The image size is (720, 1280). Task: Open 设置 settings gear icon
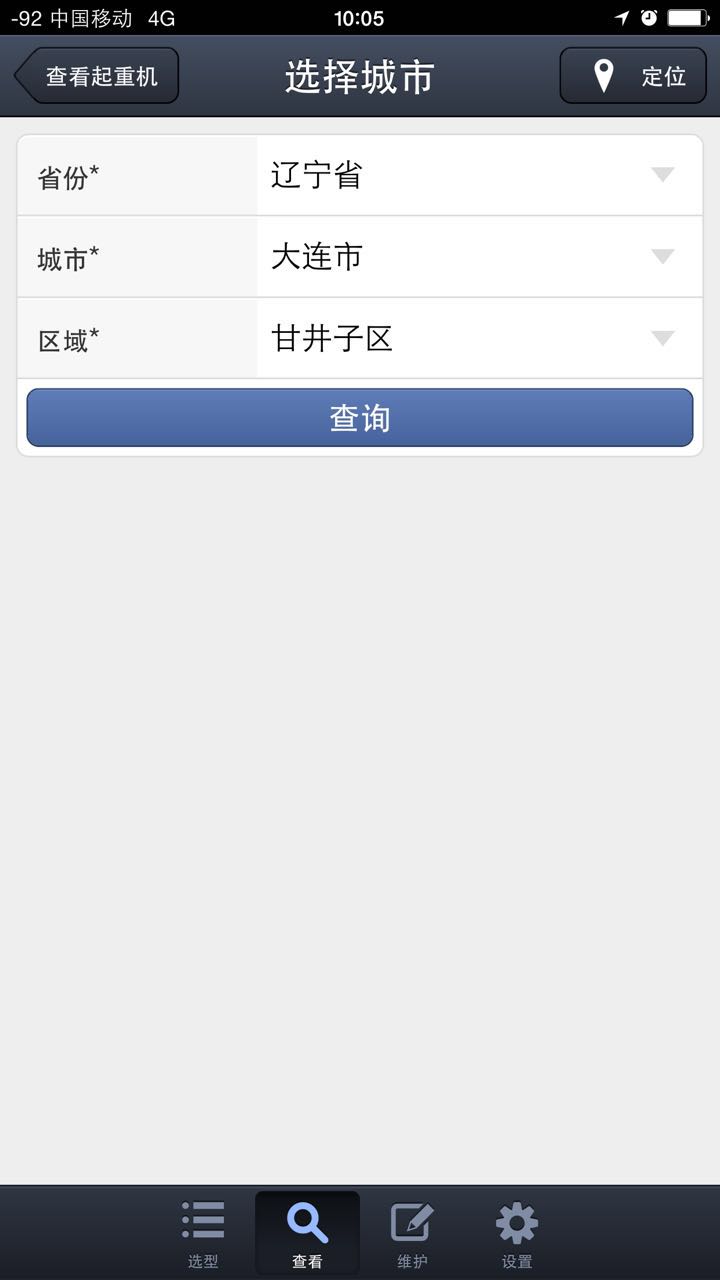pyautogui.click(x=515, y=1221)
